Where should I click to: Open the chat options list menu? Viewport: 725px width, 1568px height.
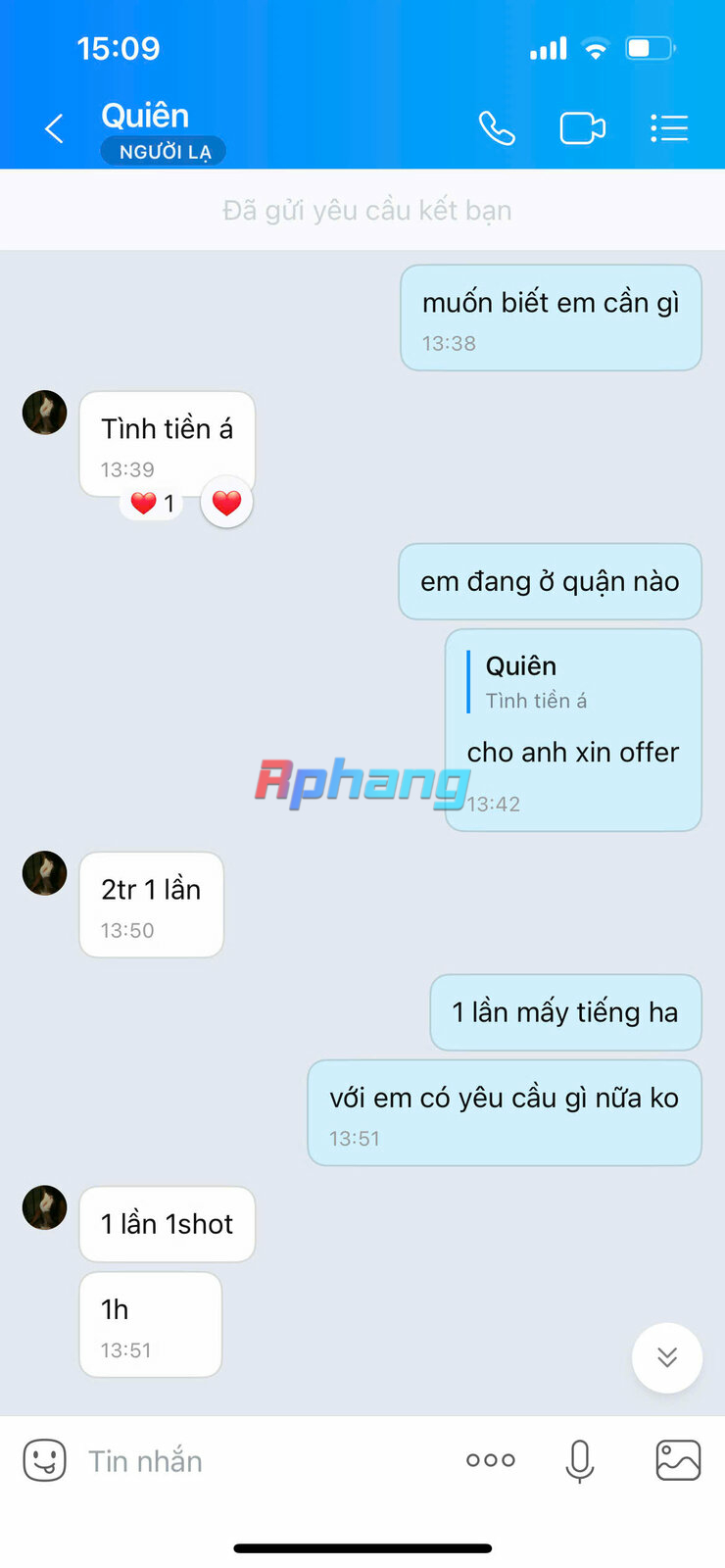tap(669, 128)
